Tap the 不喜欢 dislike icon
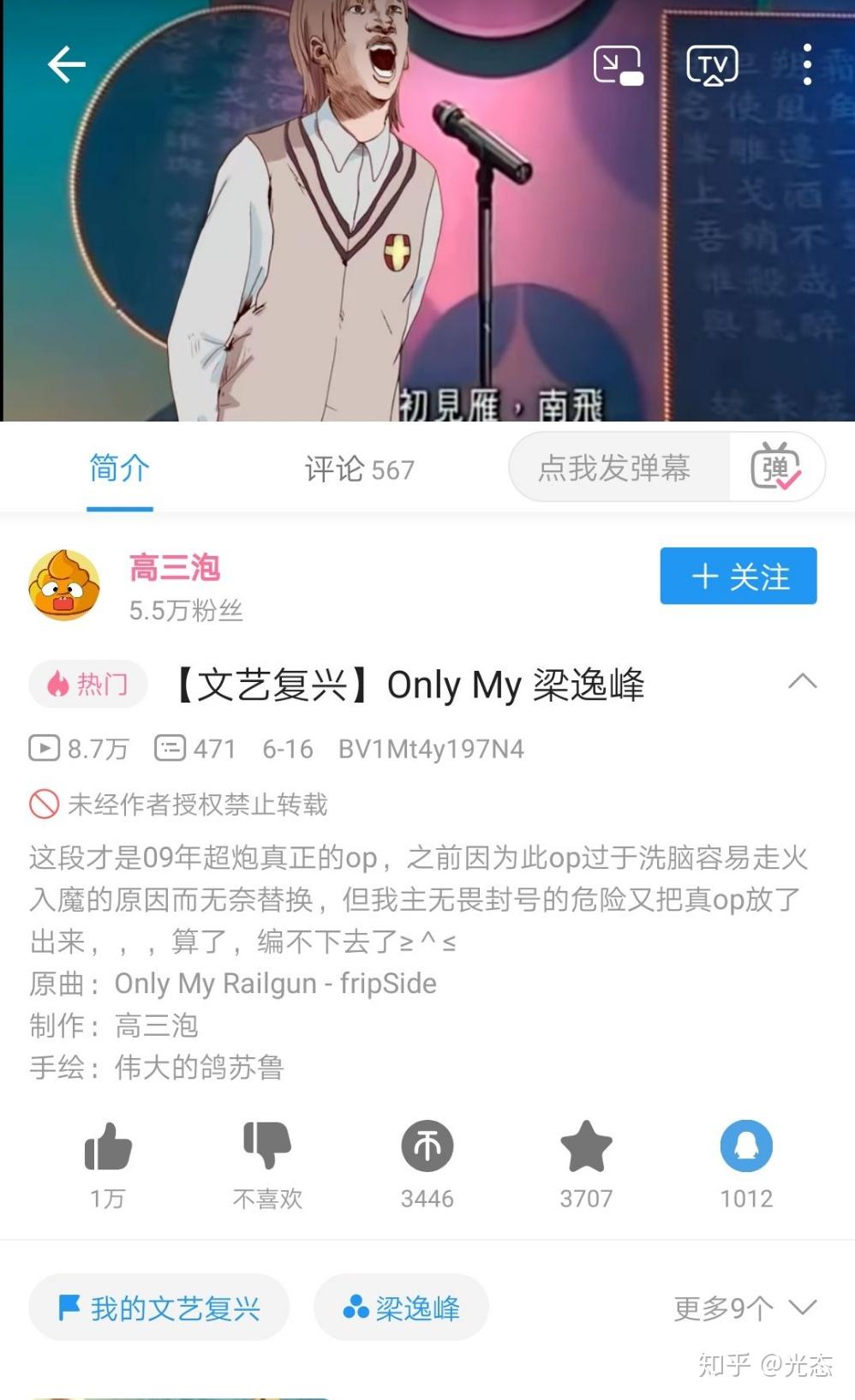Screen dimensions: 855x1400 click(267, 1146)
